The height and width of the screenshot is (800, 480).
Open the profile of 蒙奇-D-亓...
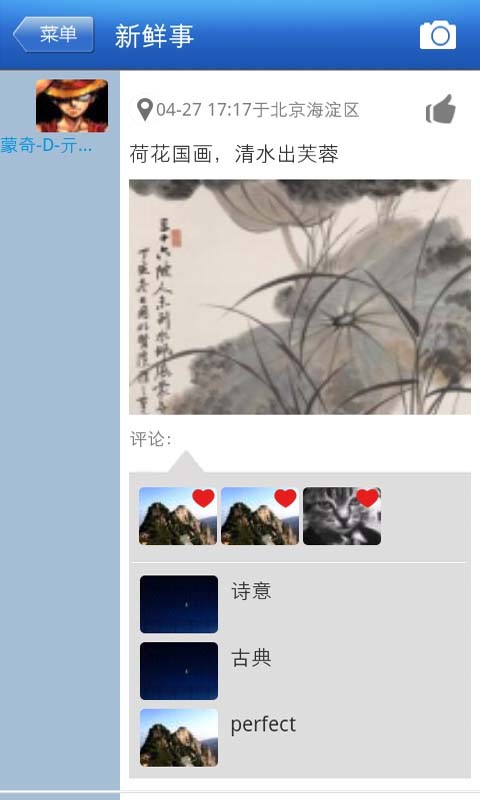tap(71, 106)
